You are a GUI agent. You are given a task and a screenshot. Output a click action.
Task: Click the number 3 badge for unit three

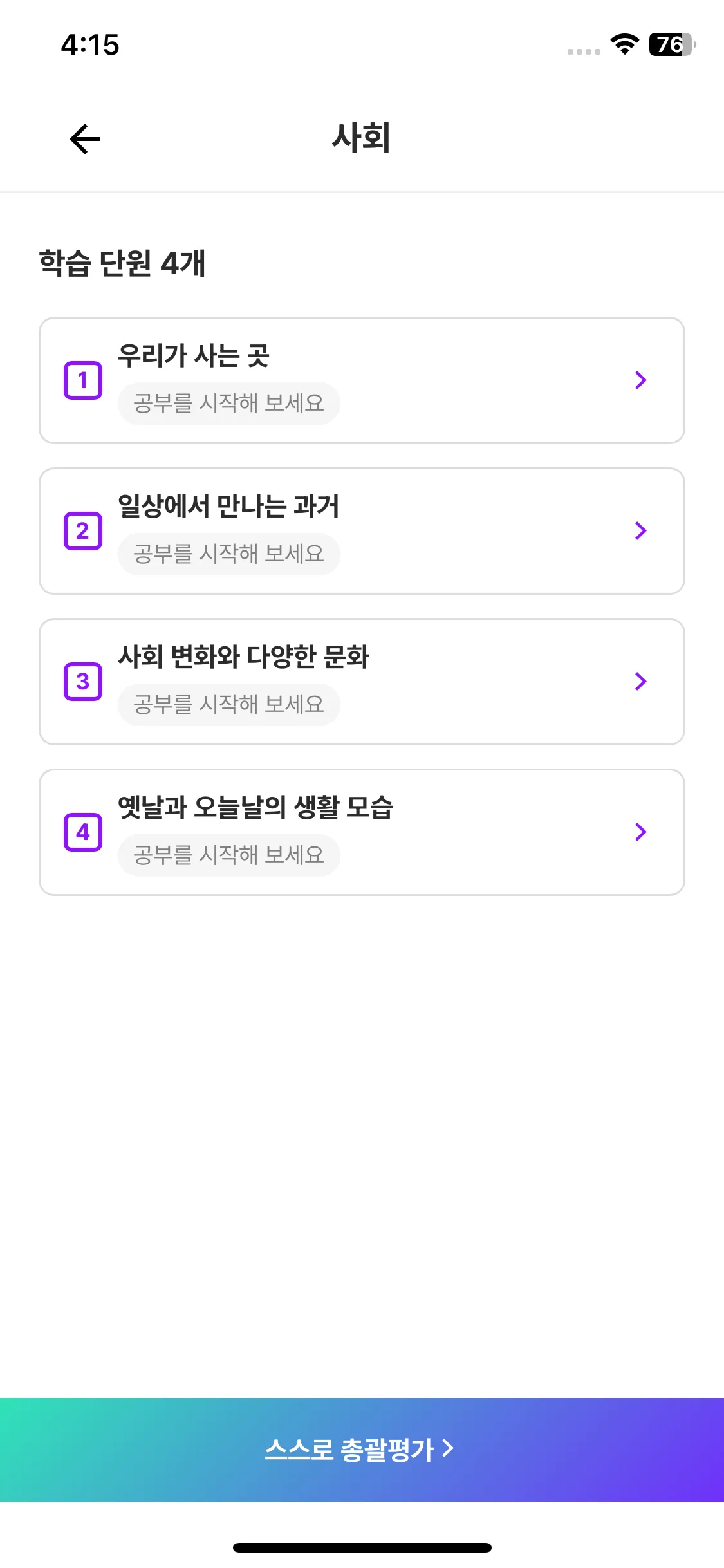[83, 681]
